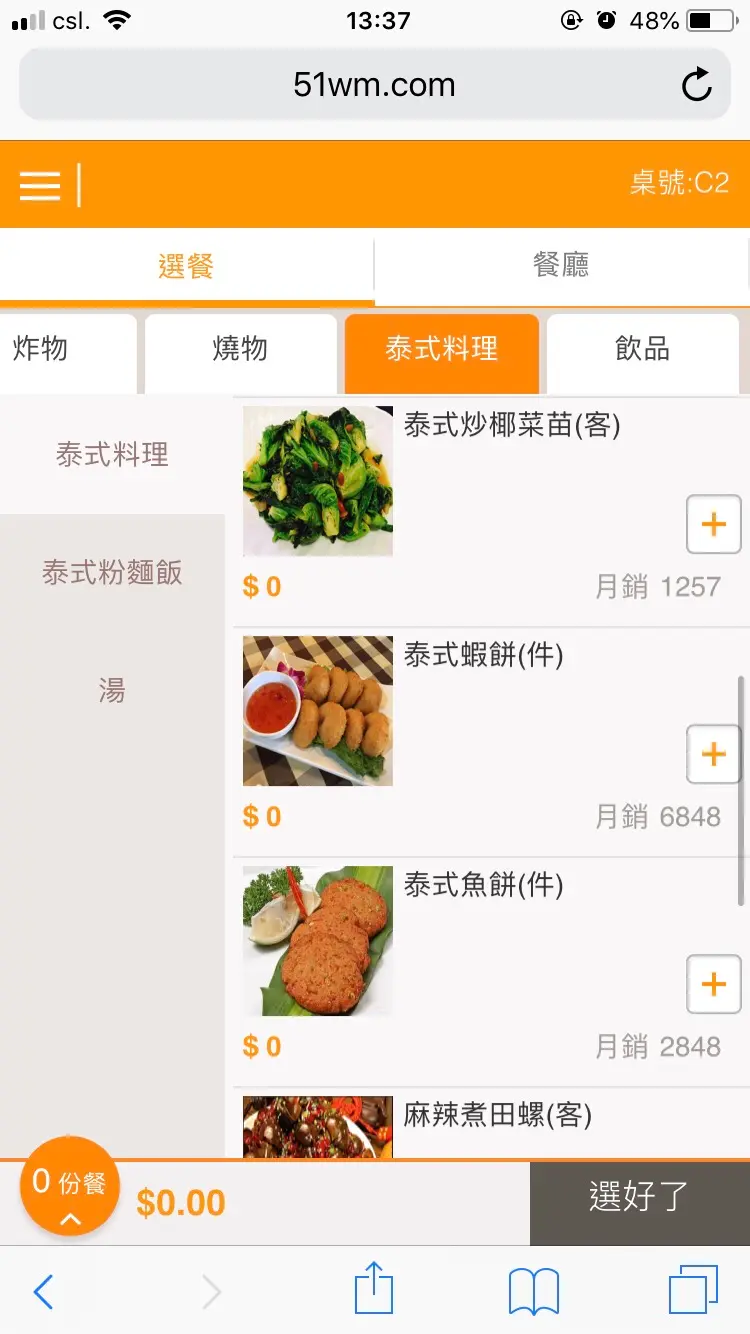Open Safari bookmarks
This screenshot has width=750, height=1334.
(x=534, y=1292)
